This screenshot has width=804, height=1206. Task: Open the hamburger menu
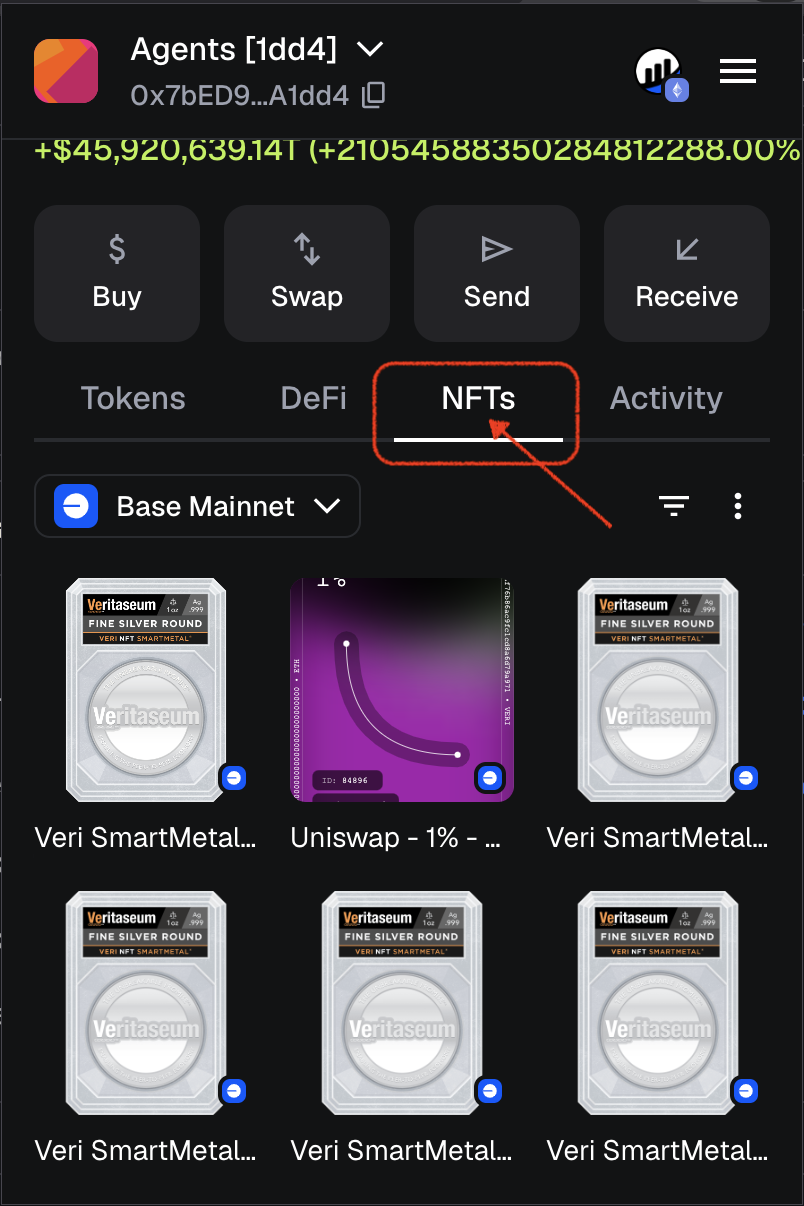click(x=737, y=71)
